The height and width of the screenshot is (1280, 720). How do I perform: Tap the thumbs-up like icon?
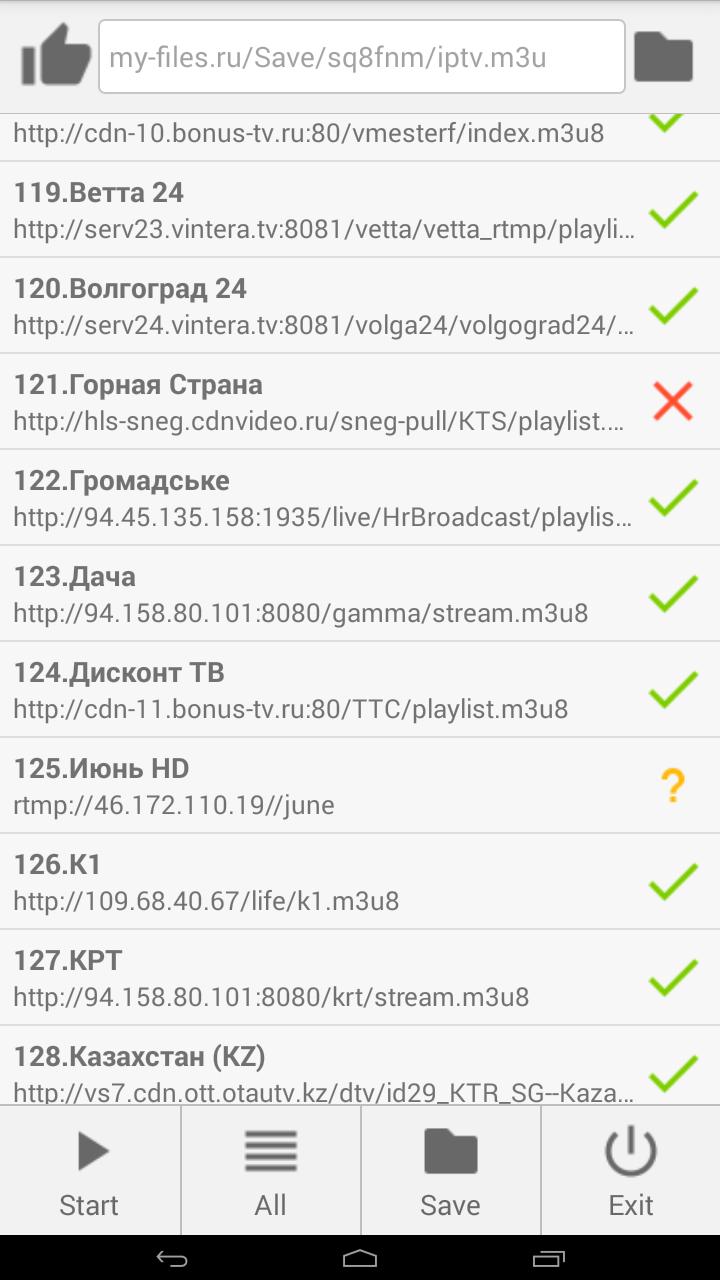[x=56, y=56]
